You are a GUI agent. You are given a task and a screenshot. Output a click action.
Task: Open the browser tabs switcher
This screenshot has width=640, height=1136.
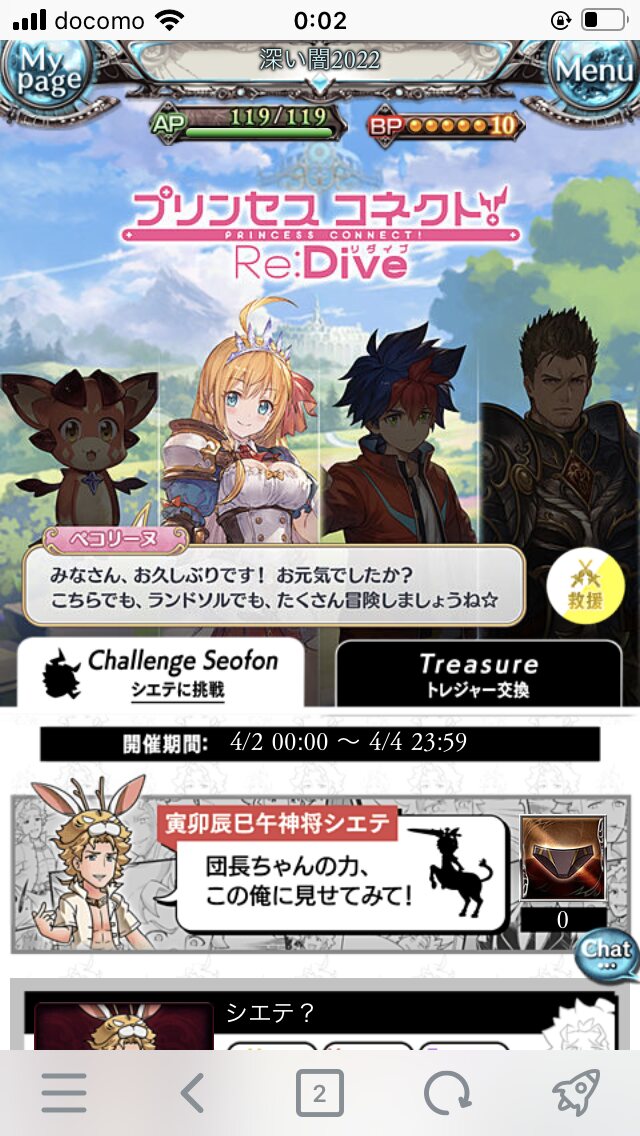pos(319,1093)
